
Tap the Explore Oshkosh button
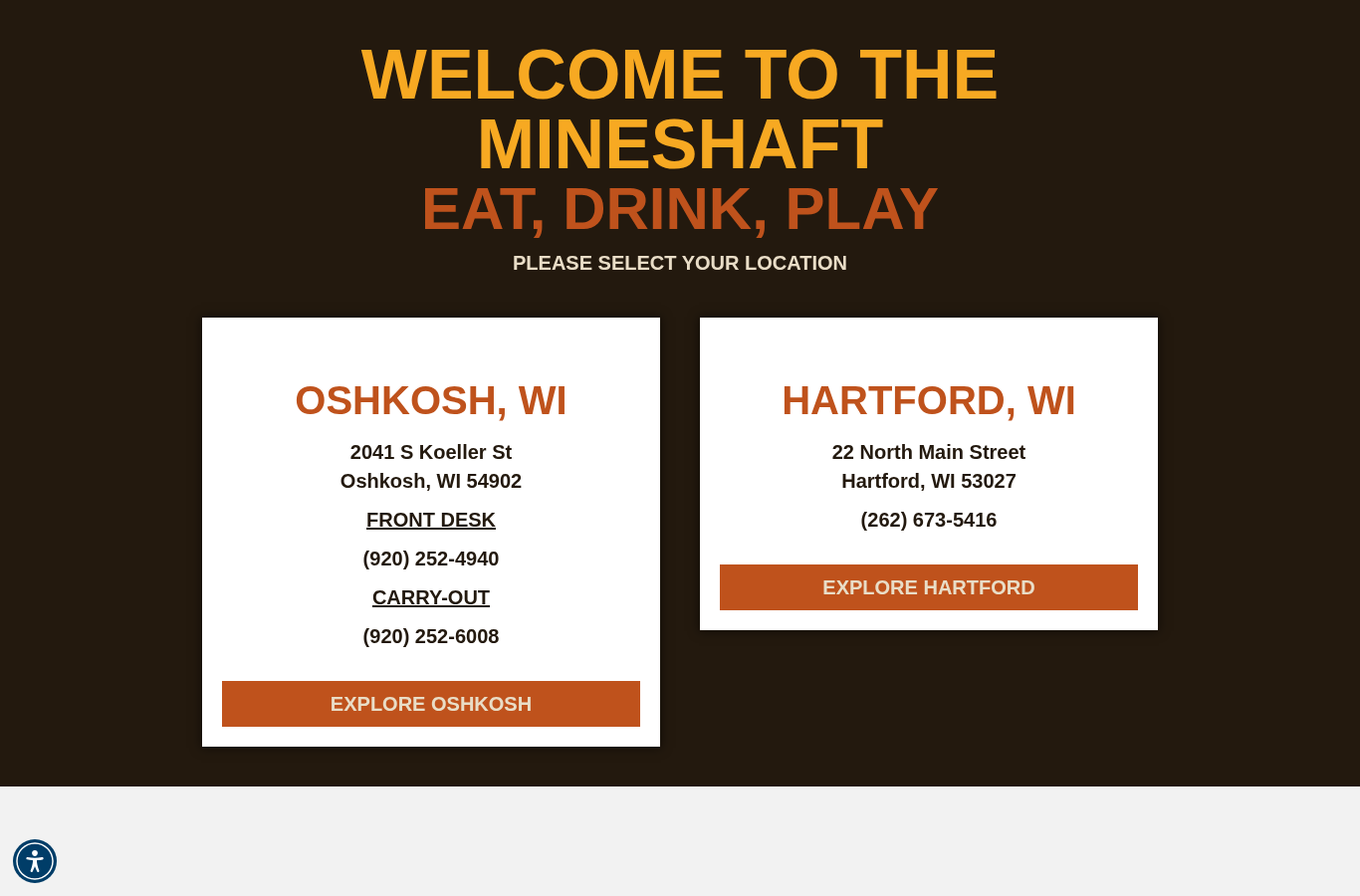point(431,704)
